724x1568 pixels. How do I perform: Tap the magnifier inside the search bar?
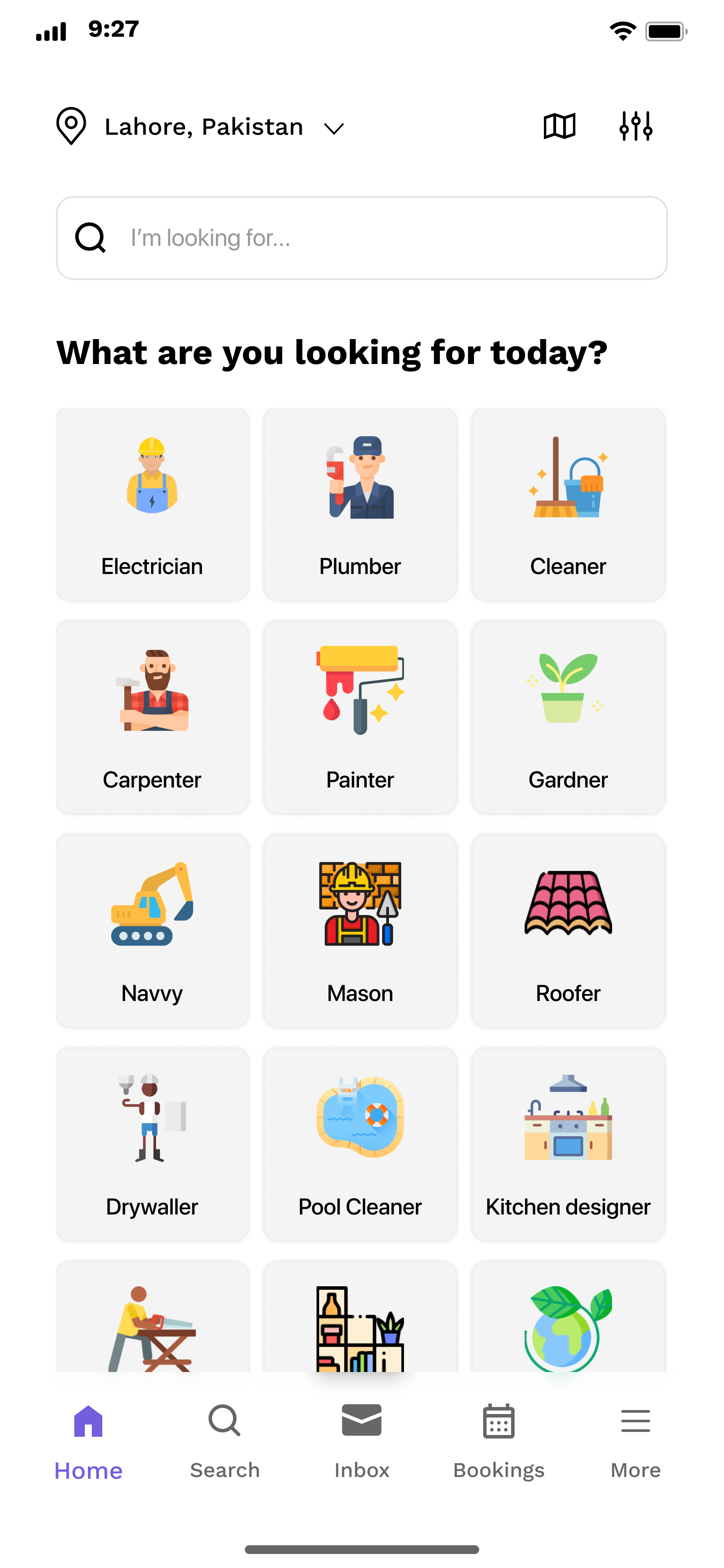tap(90, 238)
